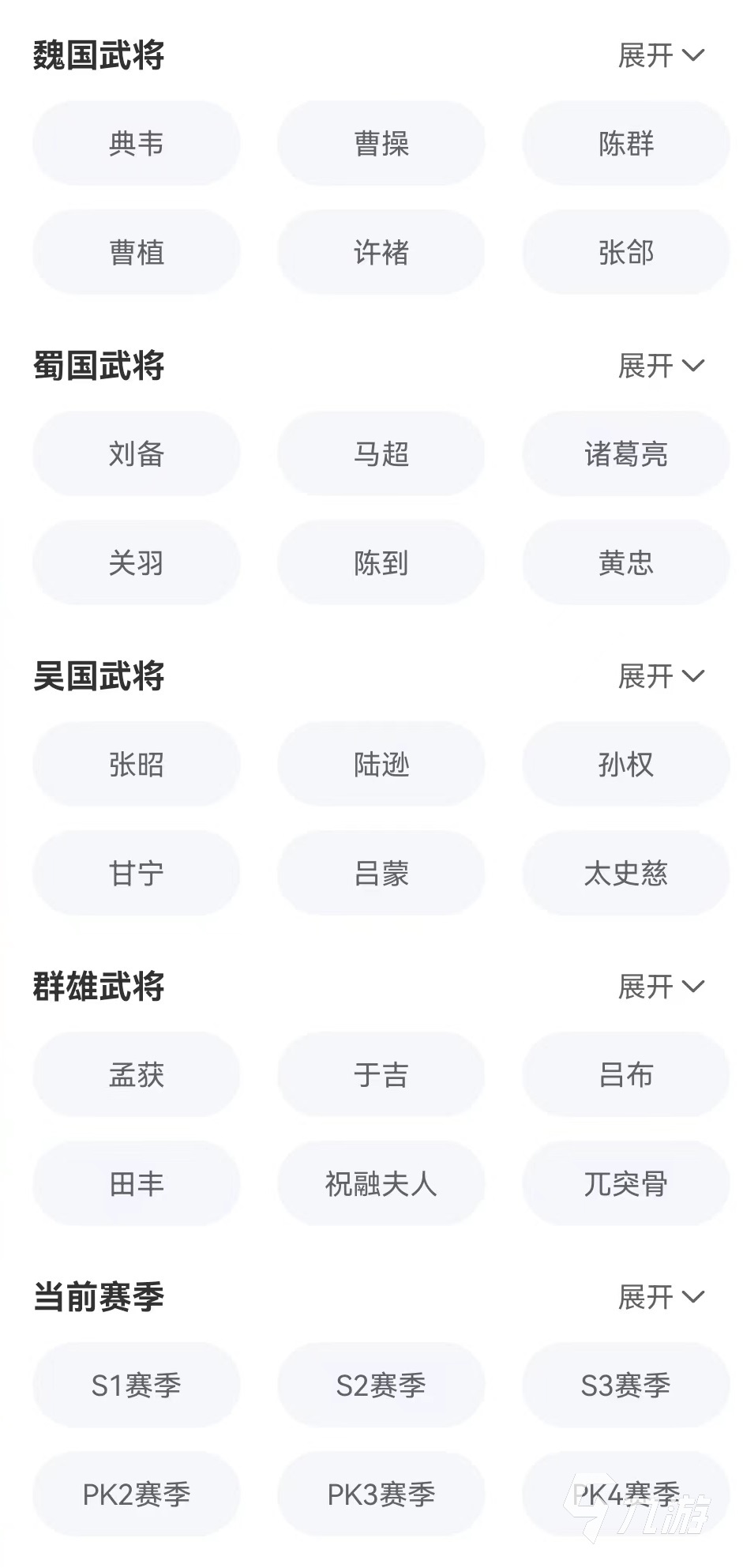743x1568 pixels.
Task: Expand the 蜀国武将 list
Action: [660, 366]
